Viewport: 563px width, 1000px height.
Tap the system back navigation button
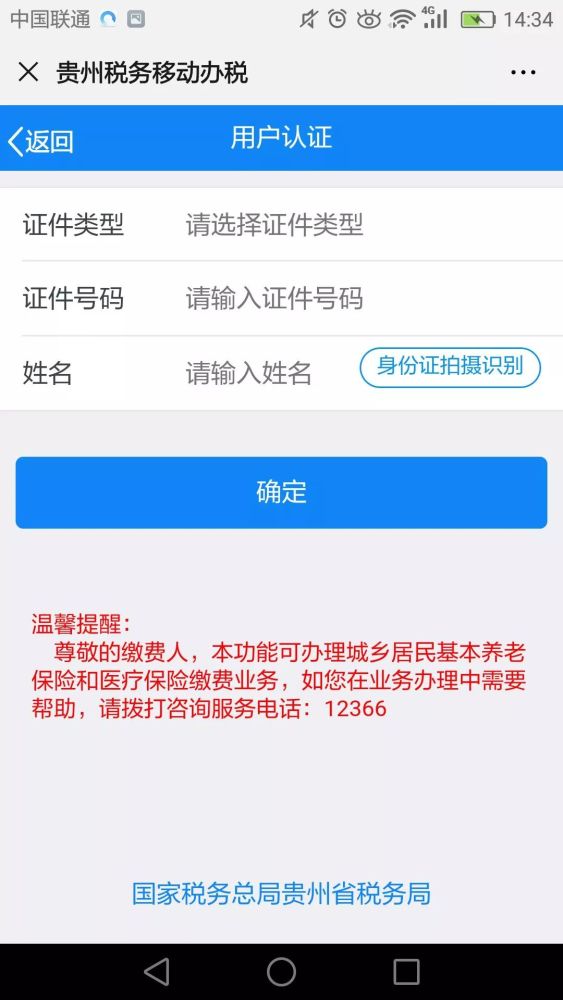coord(156,972)
